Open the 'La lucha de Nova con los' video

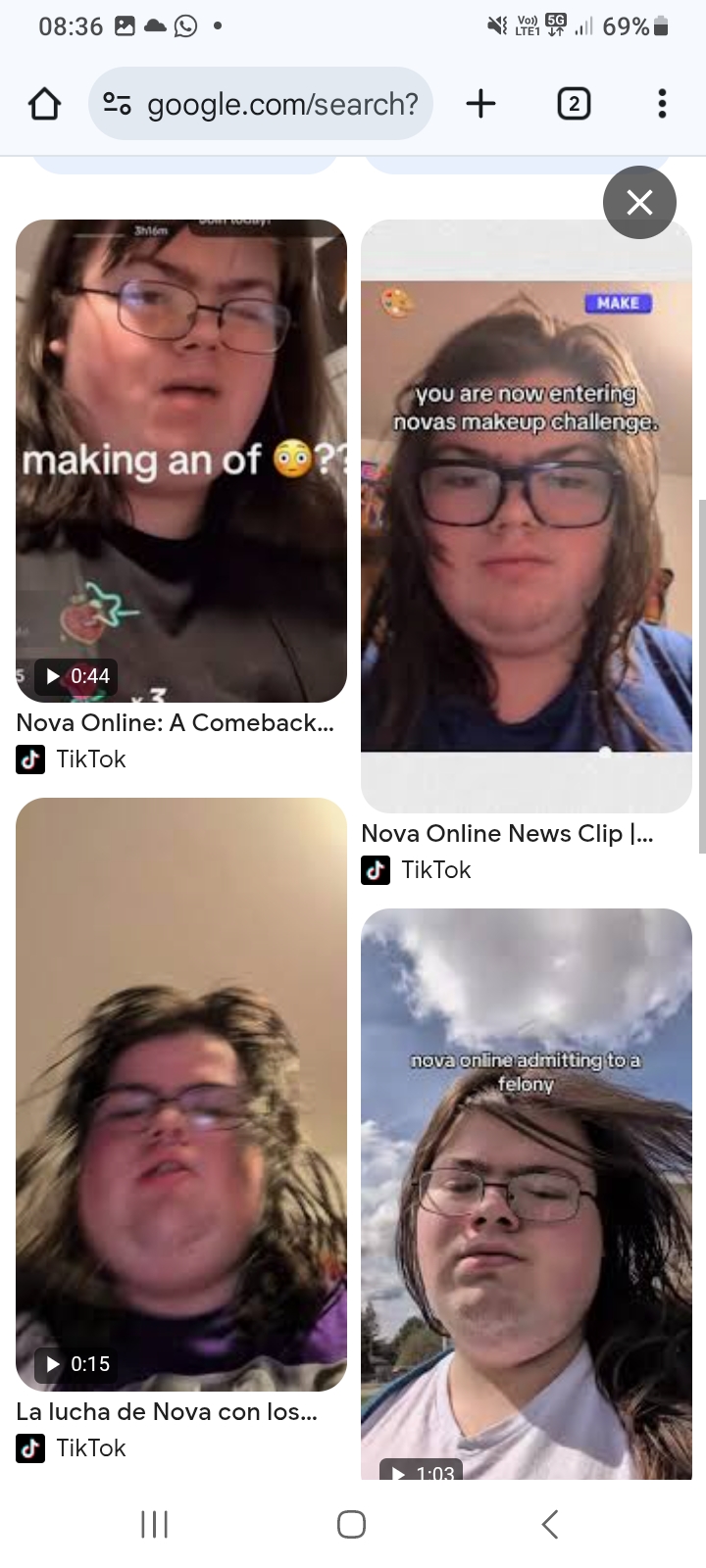181,1094
